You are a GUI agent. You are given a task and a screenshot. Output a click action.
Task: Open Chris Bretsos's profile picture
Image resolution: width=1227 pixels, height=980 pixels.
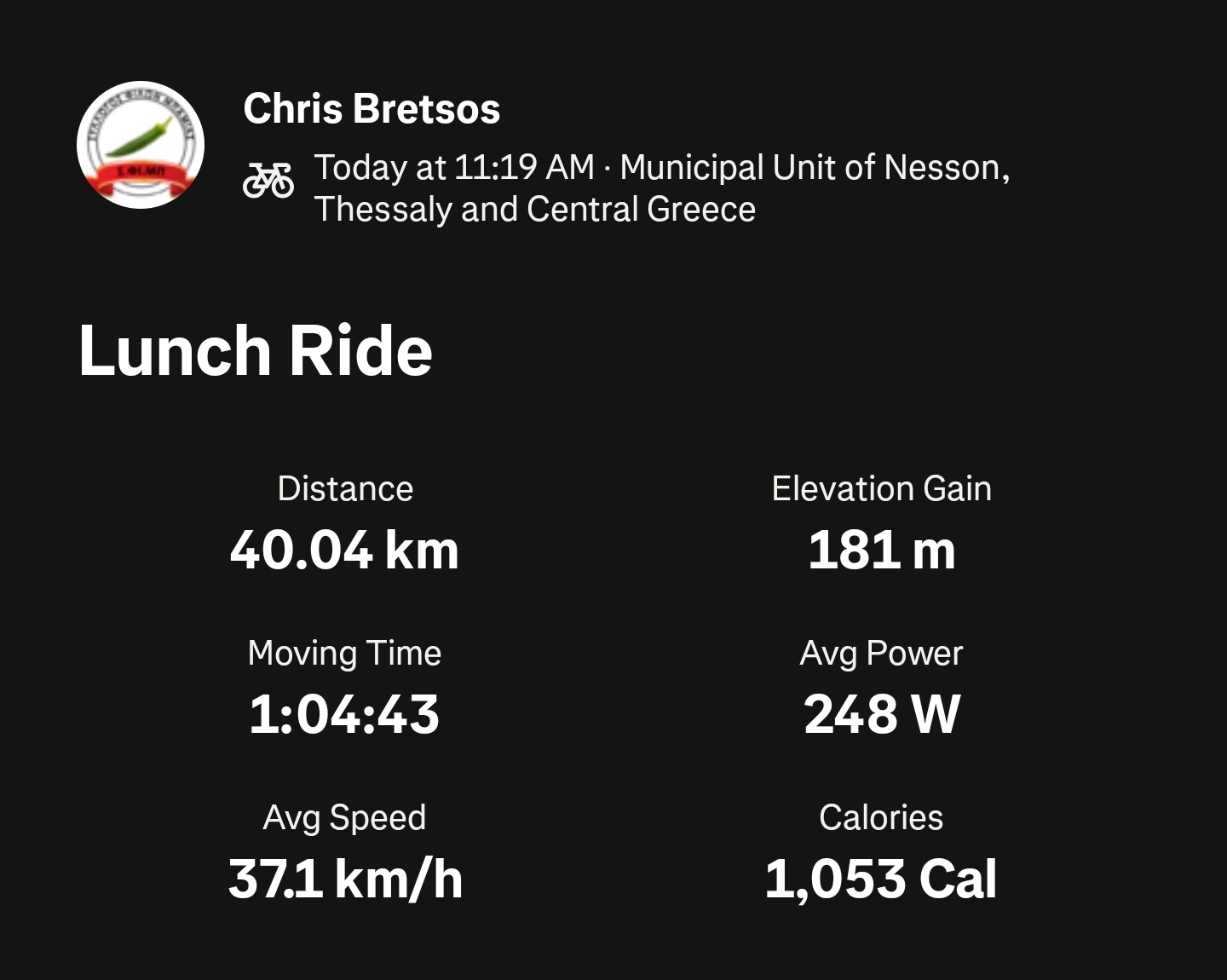[141, 145]
